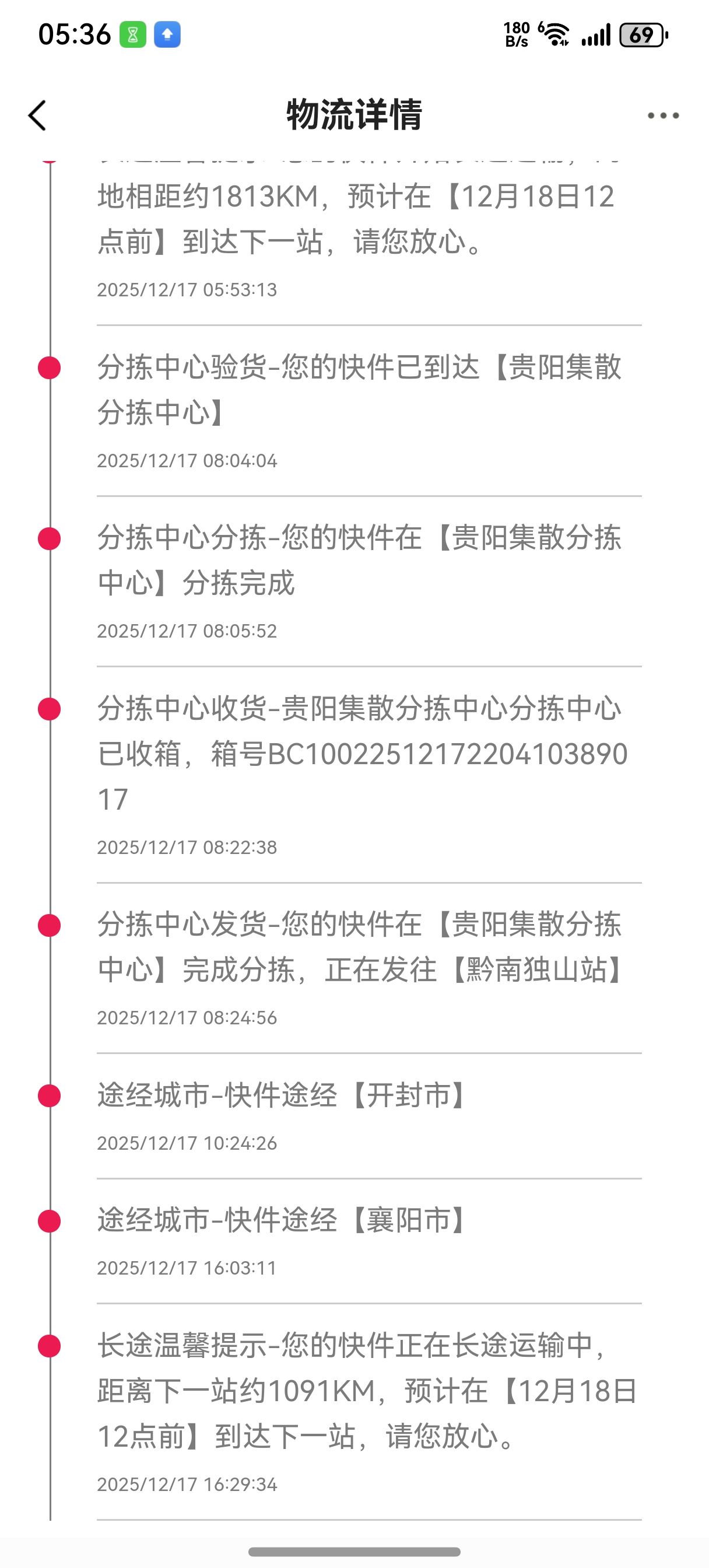Image resolution: width=709 pixels, height=1568 pixels.
Task: Go back from the 物流详情 page
Action: pyautogui.click(x=38, y=115)
